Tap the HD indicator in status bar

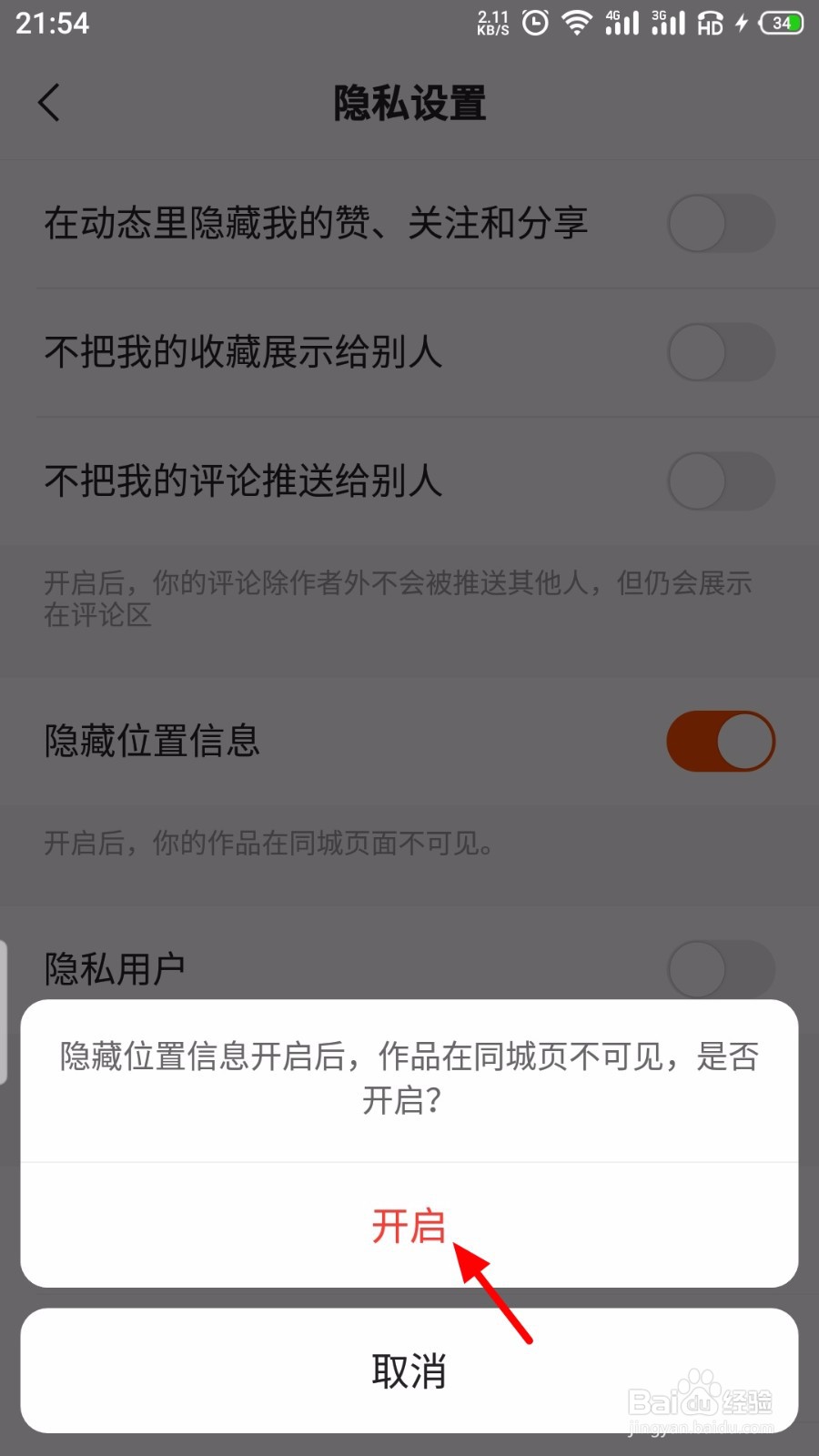(x=711, y=24)
